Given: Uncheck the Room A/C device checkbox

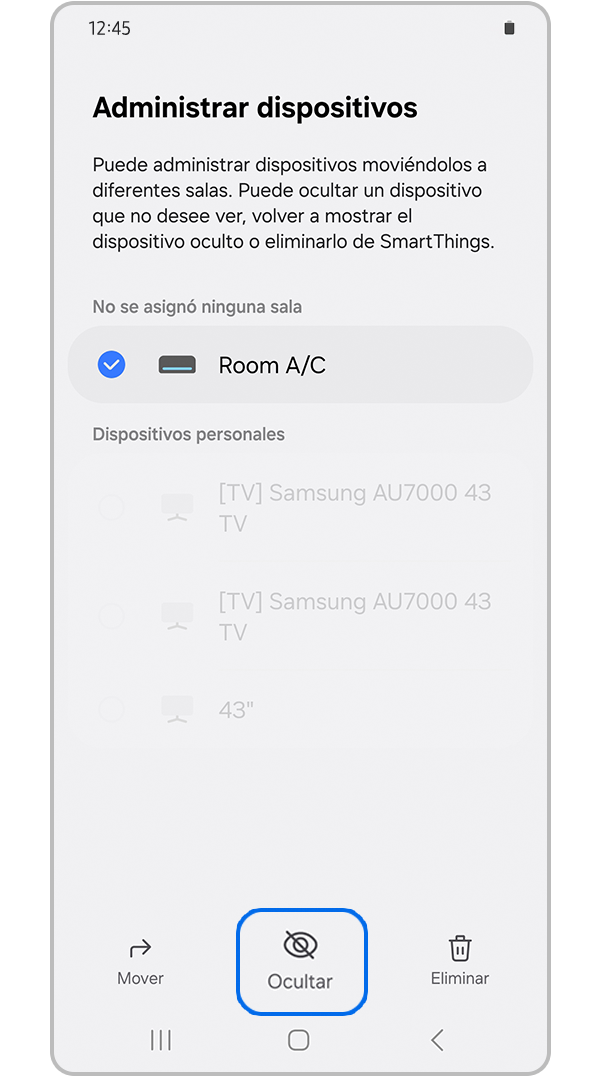Looking at the screenshot, I should (112, 365).
